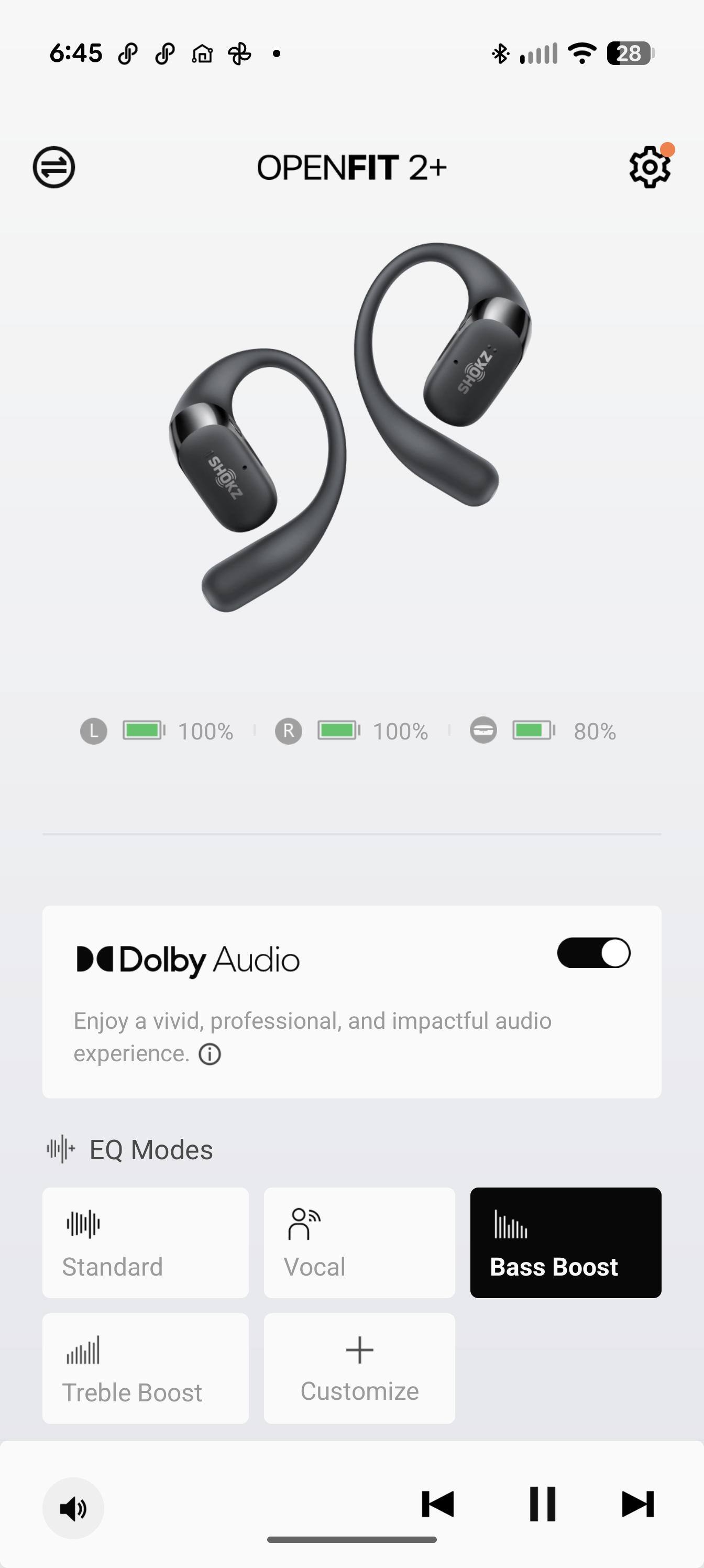
Task: Choose Treble Boost EQ mode
Action: 146,1368
